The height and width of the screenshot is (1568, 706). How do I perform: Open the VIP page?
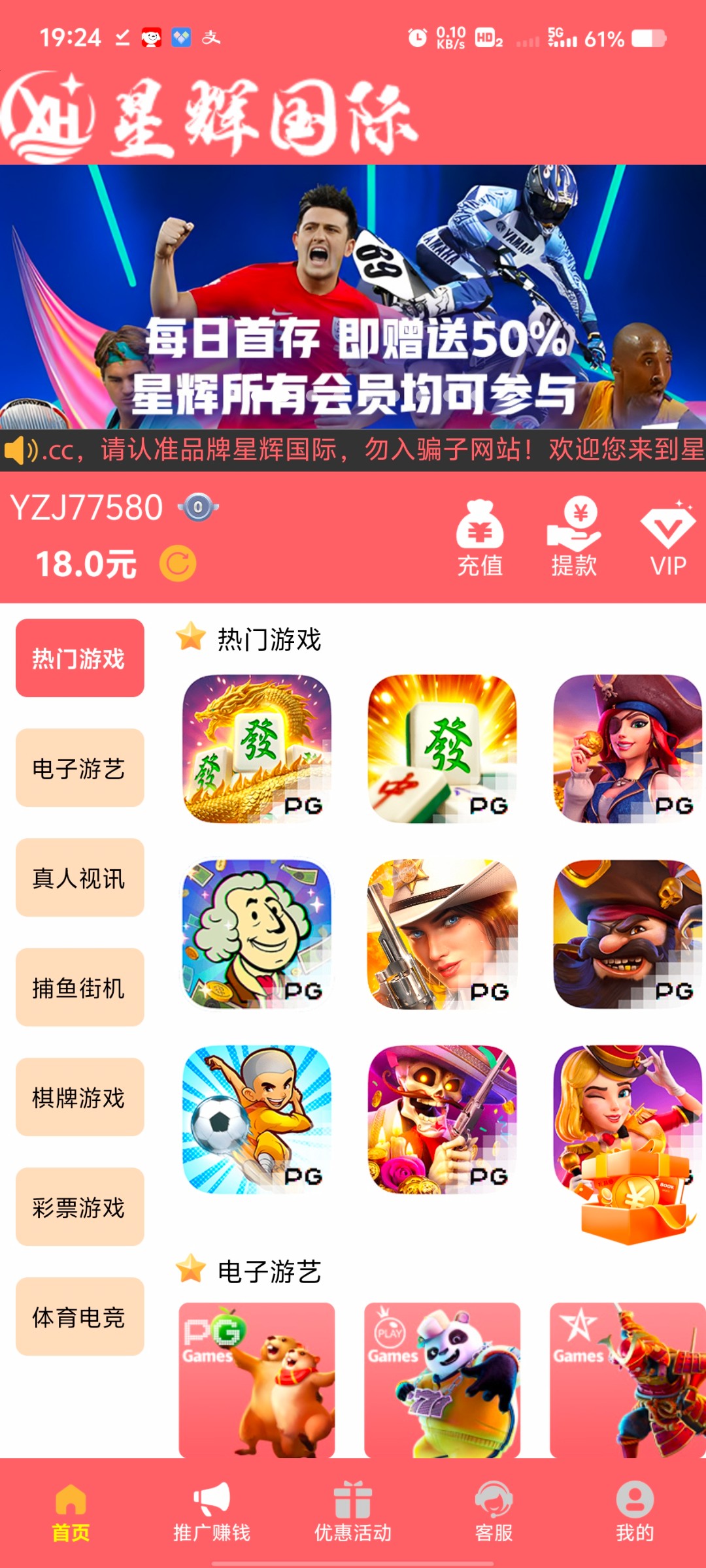tap(667, 538)
